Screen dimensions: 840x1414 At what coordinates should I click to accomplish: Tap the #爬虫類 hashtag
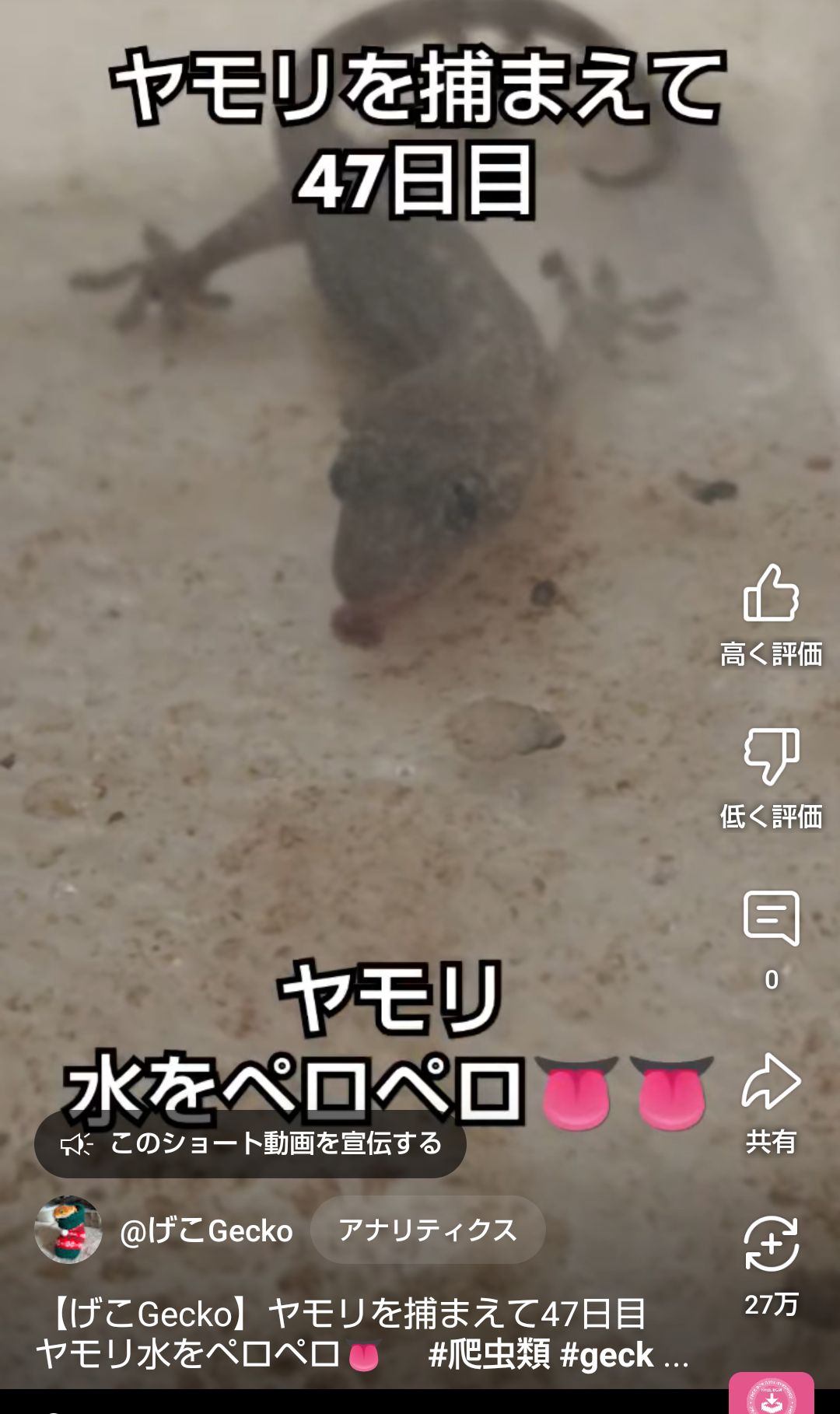click(x=489, y=1355)
